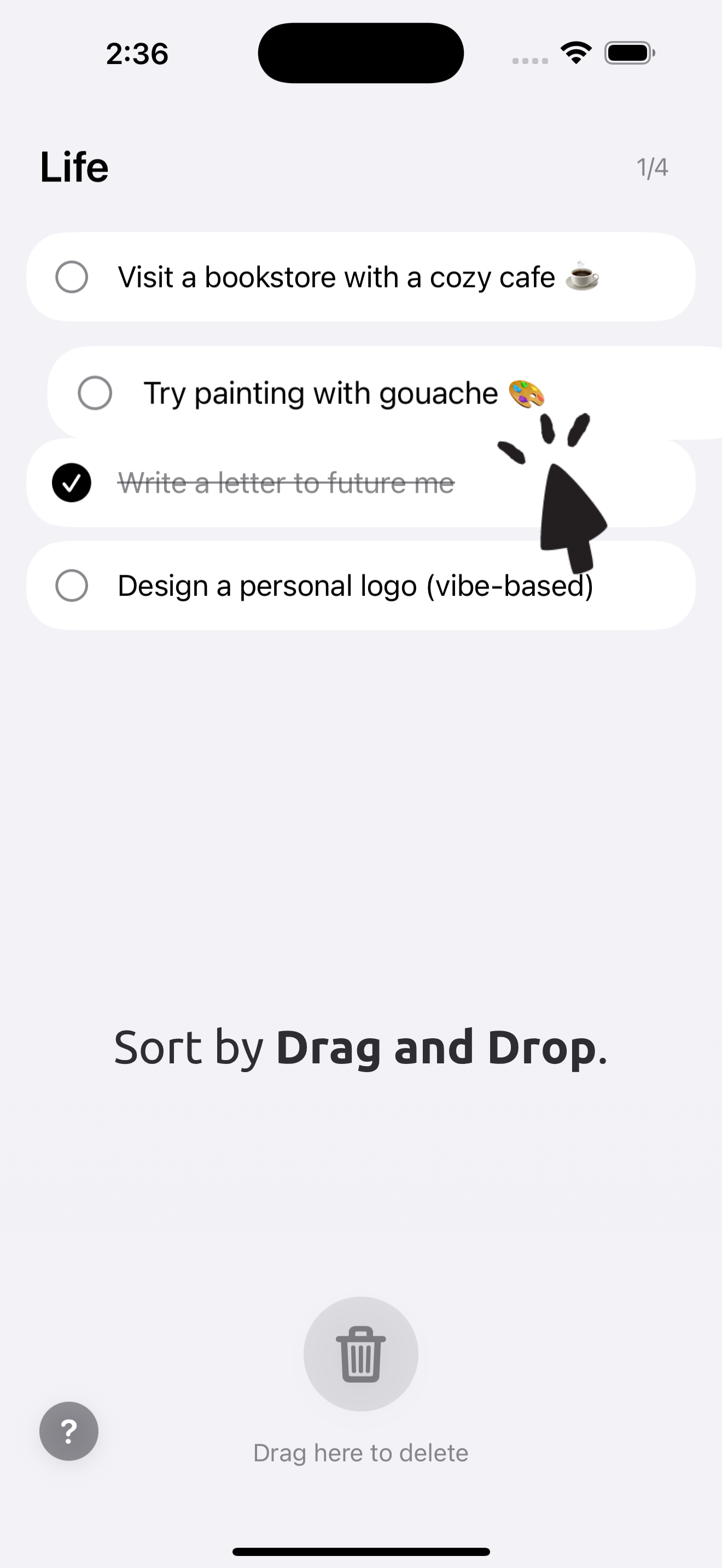
Task: Uncheck Write a letter to future me
Action: tap(72, 483)
